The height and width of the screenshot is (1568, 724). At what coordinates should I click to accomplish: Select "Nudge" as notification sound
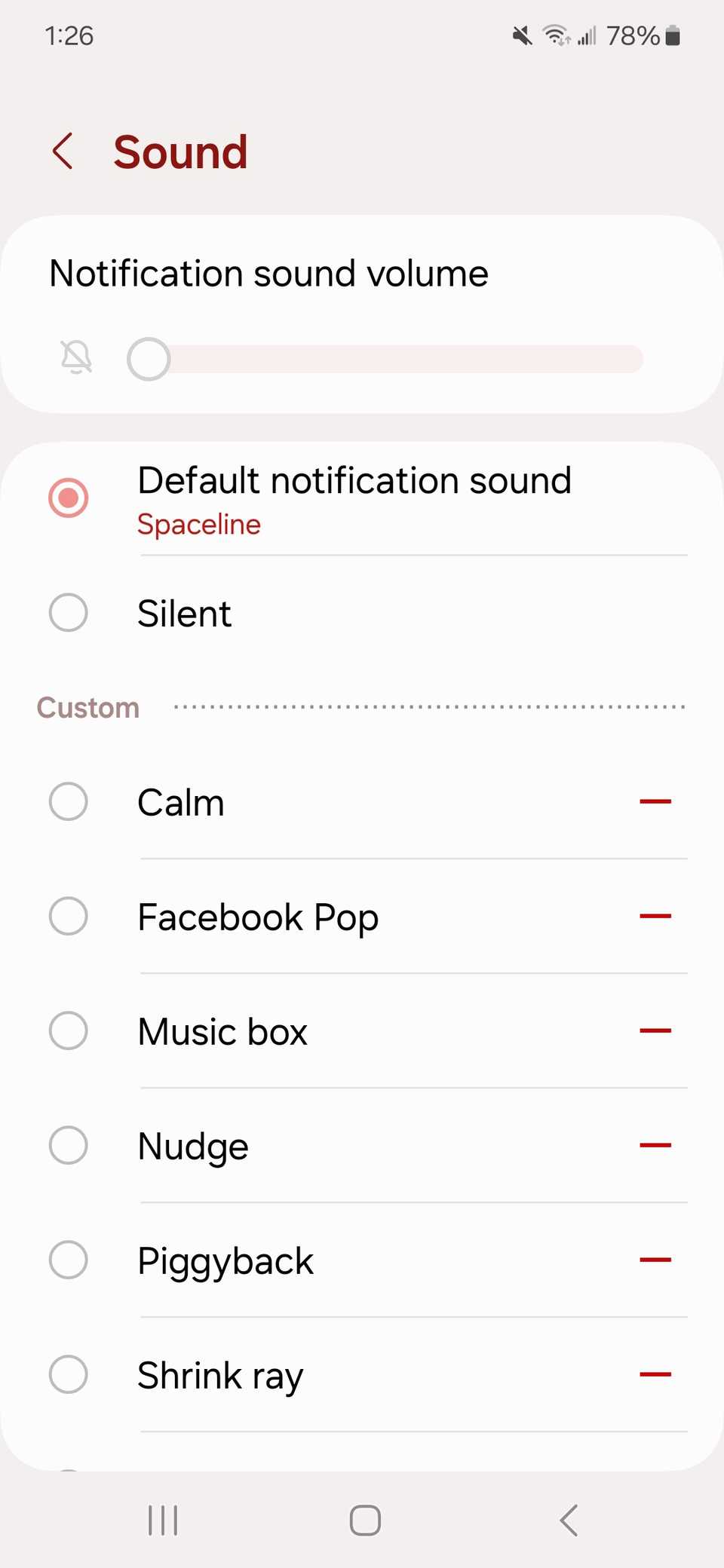(x=68, y=1145)
